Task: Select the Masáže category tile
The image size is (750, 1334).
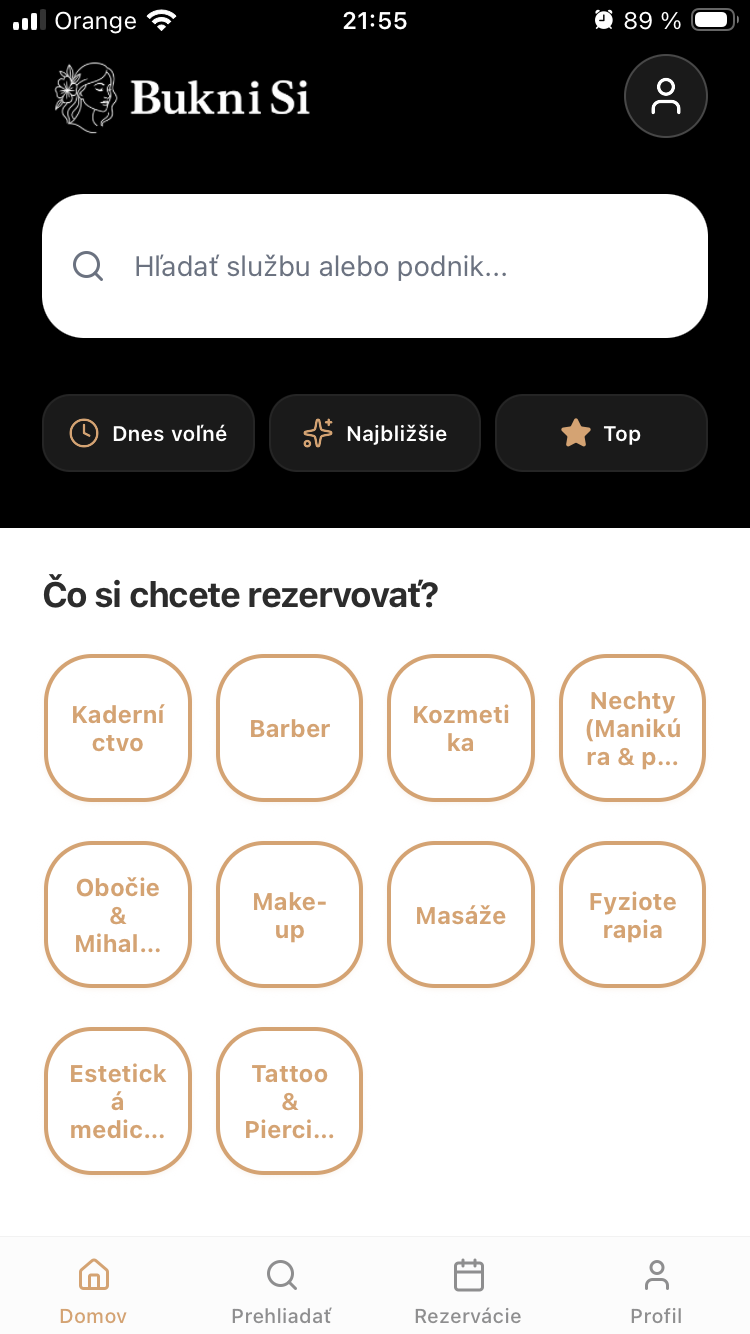Action: (x=461, y=914)
